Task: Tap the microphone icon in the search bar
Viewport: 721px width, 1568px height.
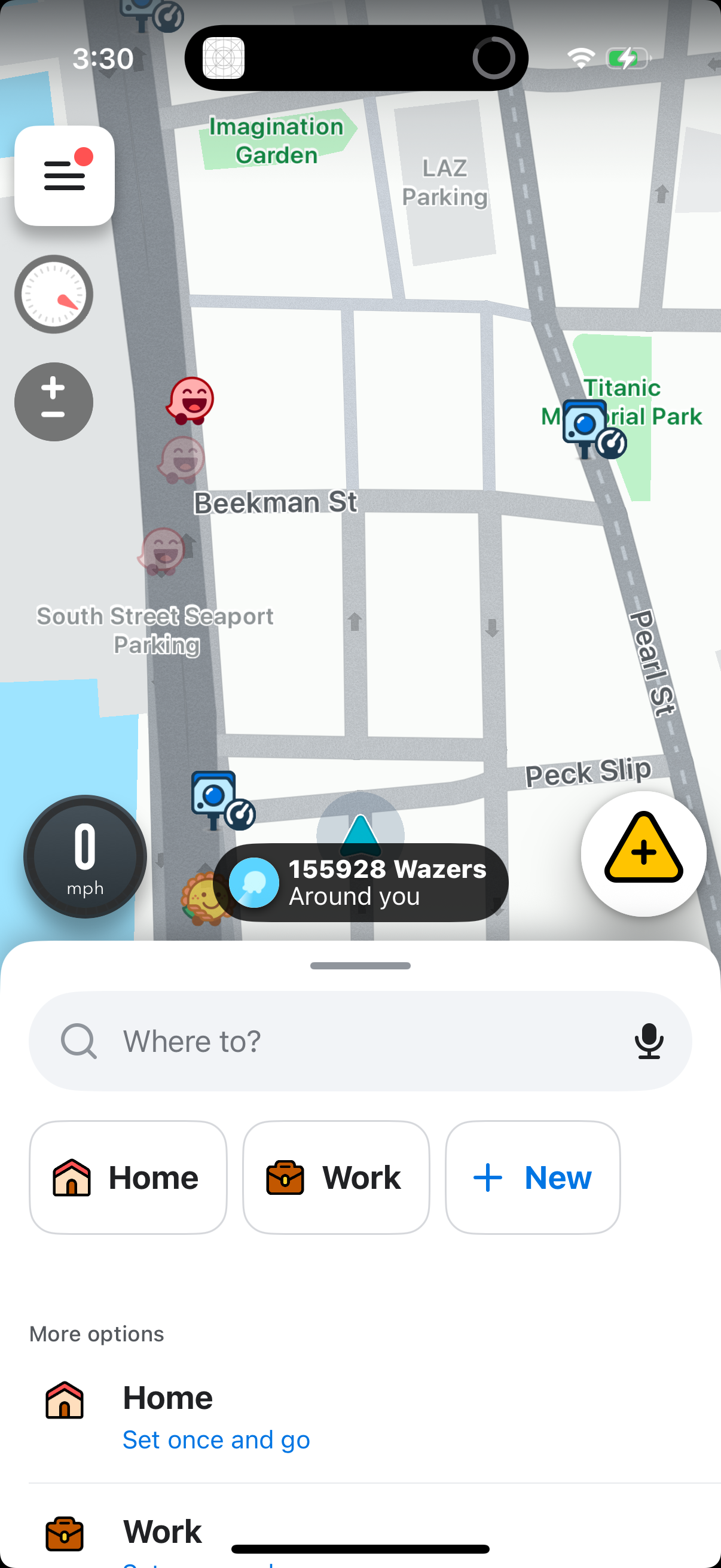Action: click(649, 1041)
